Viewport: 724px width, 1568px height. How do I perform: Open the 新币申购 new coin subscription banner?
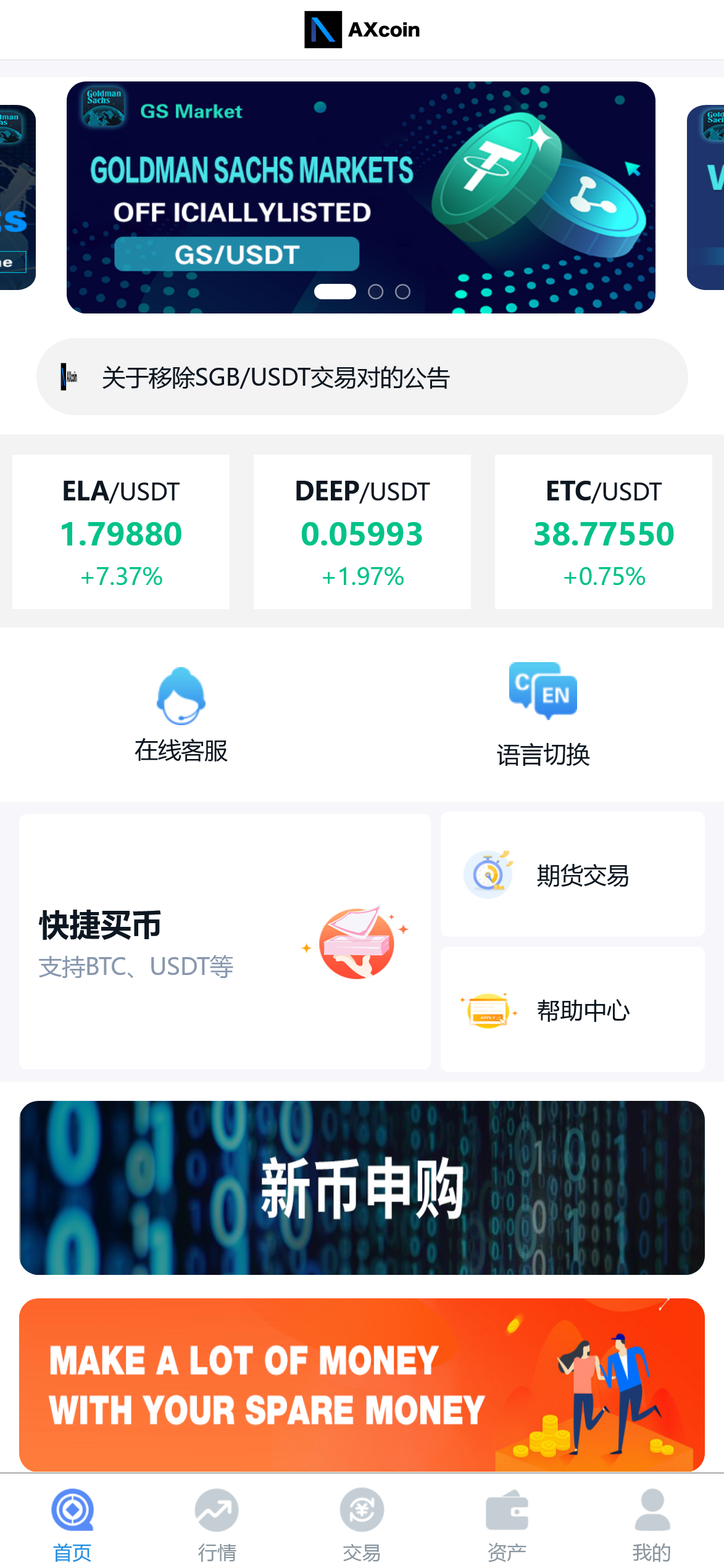362,1191
